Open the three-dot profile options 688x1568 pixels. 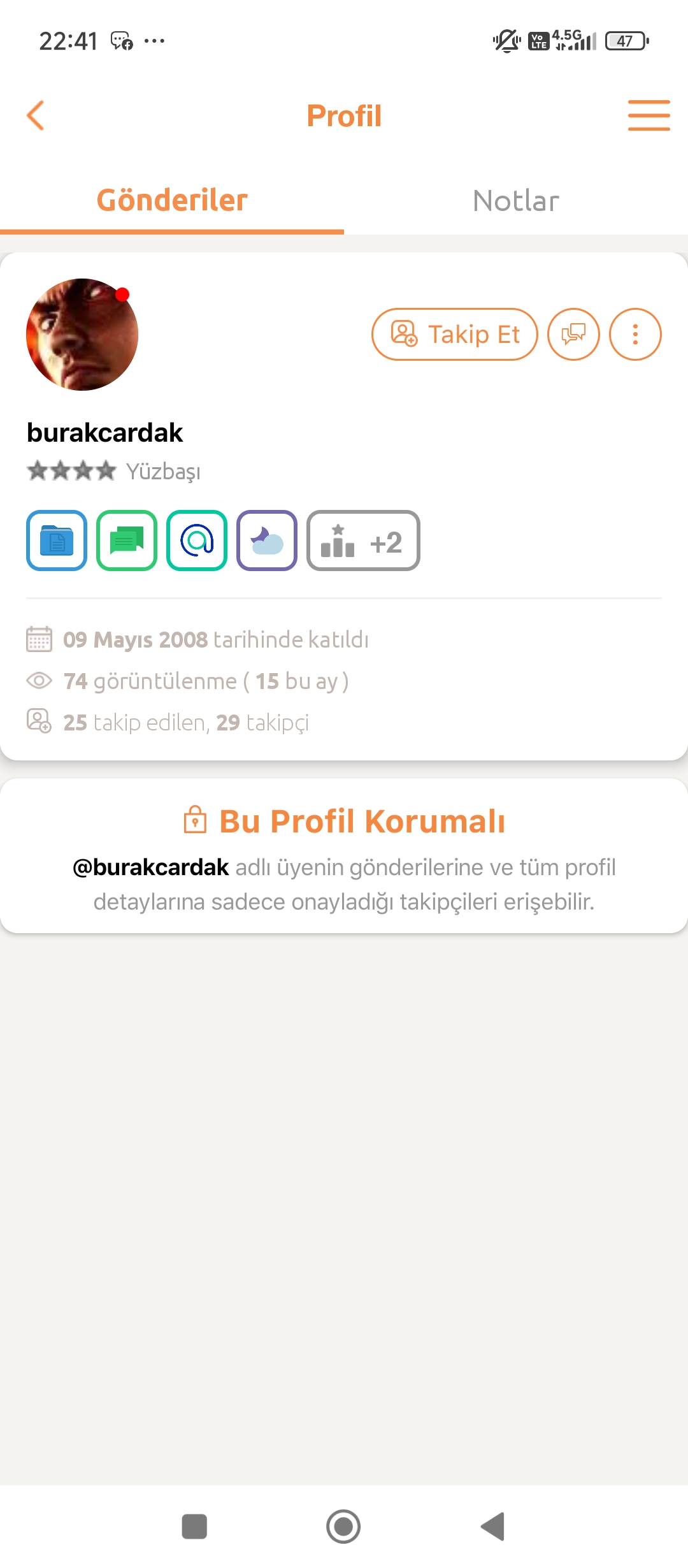coord(635,335)
